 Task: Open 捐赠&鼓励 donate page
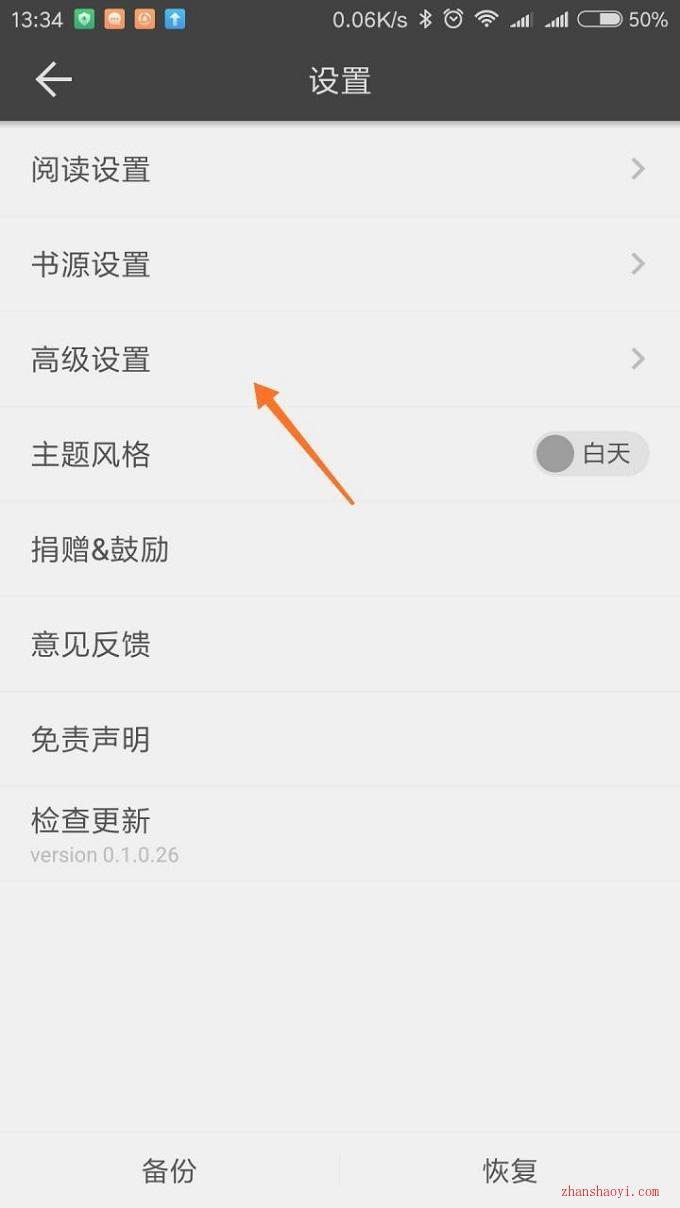click(340, 549)
